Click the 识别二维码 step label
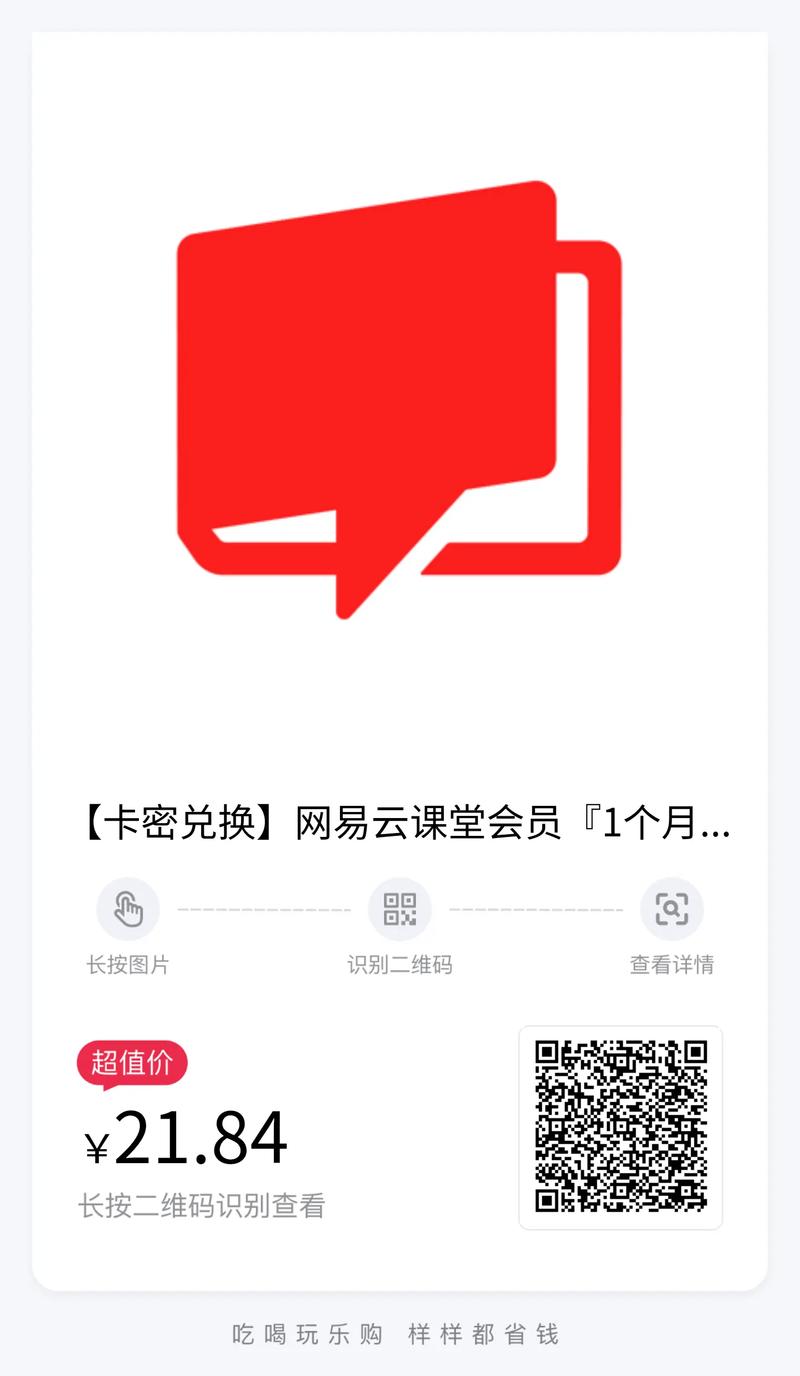 [x=400, y=966]
